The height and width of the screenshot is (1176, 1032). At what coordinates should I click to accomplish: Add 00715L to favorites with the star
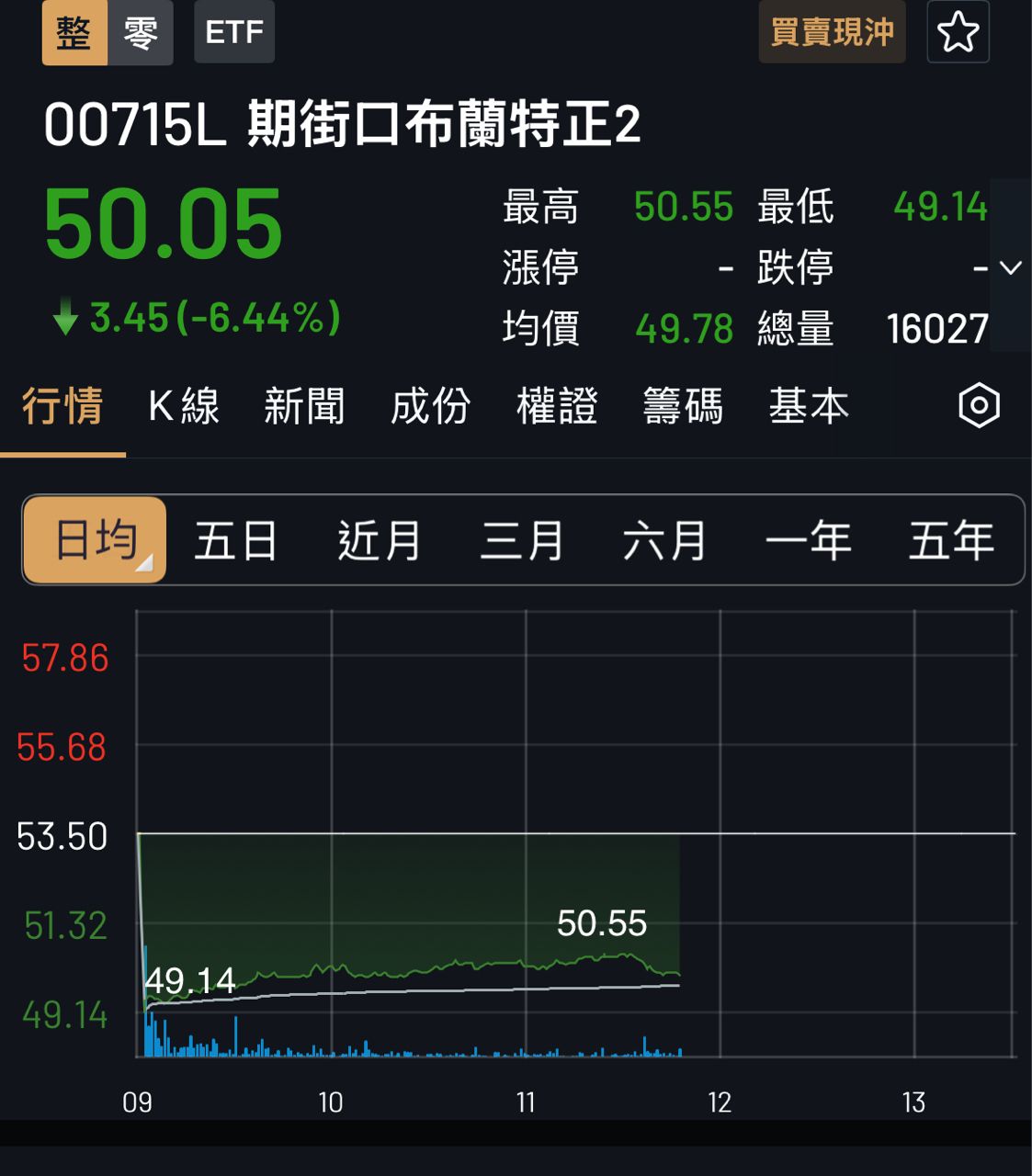click(x=958, y=33)
